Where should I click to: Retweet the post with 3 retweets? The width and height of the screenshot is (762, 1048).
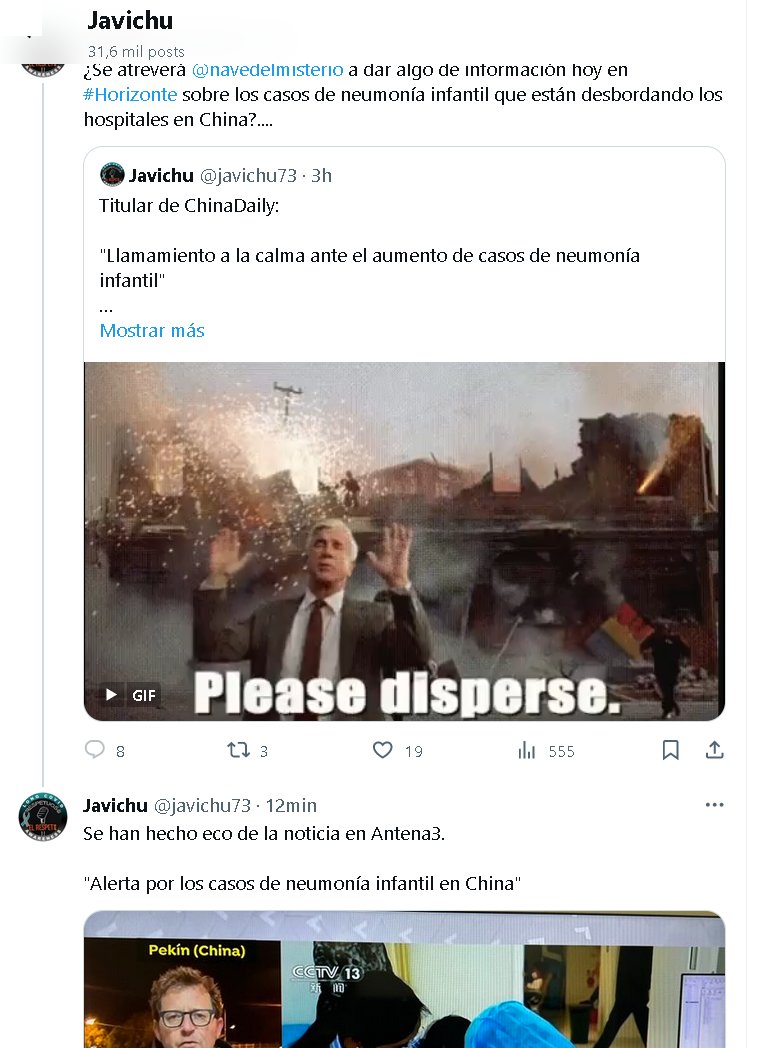pos(239,750)
